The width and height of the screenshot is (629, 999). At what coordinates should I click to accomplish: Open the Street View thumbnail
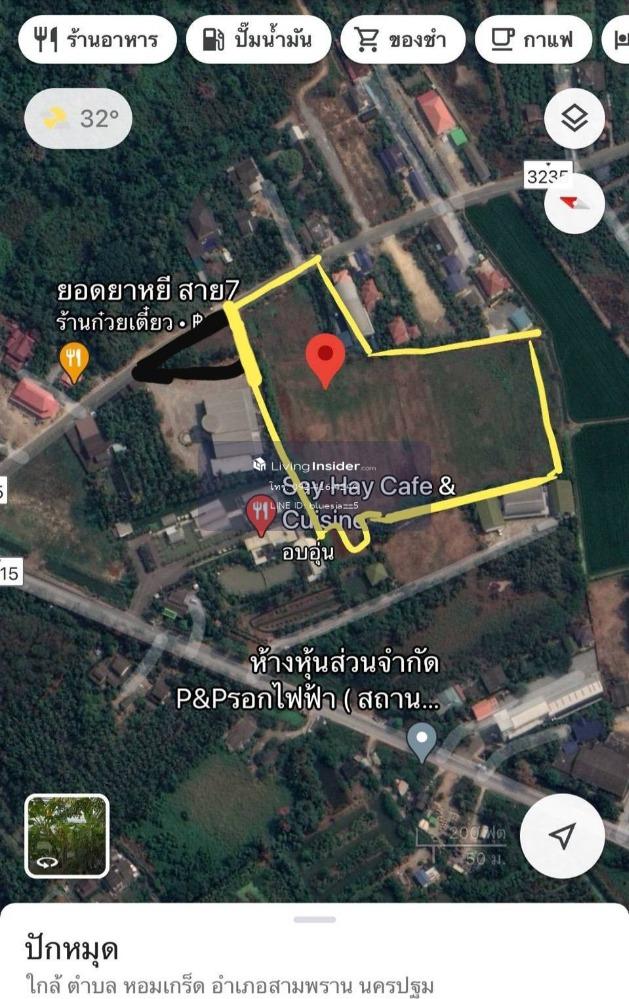tap(67, 836)
